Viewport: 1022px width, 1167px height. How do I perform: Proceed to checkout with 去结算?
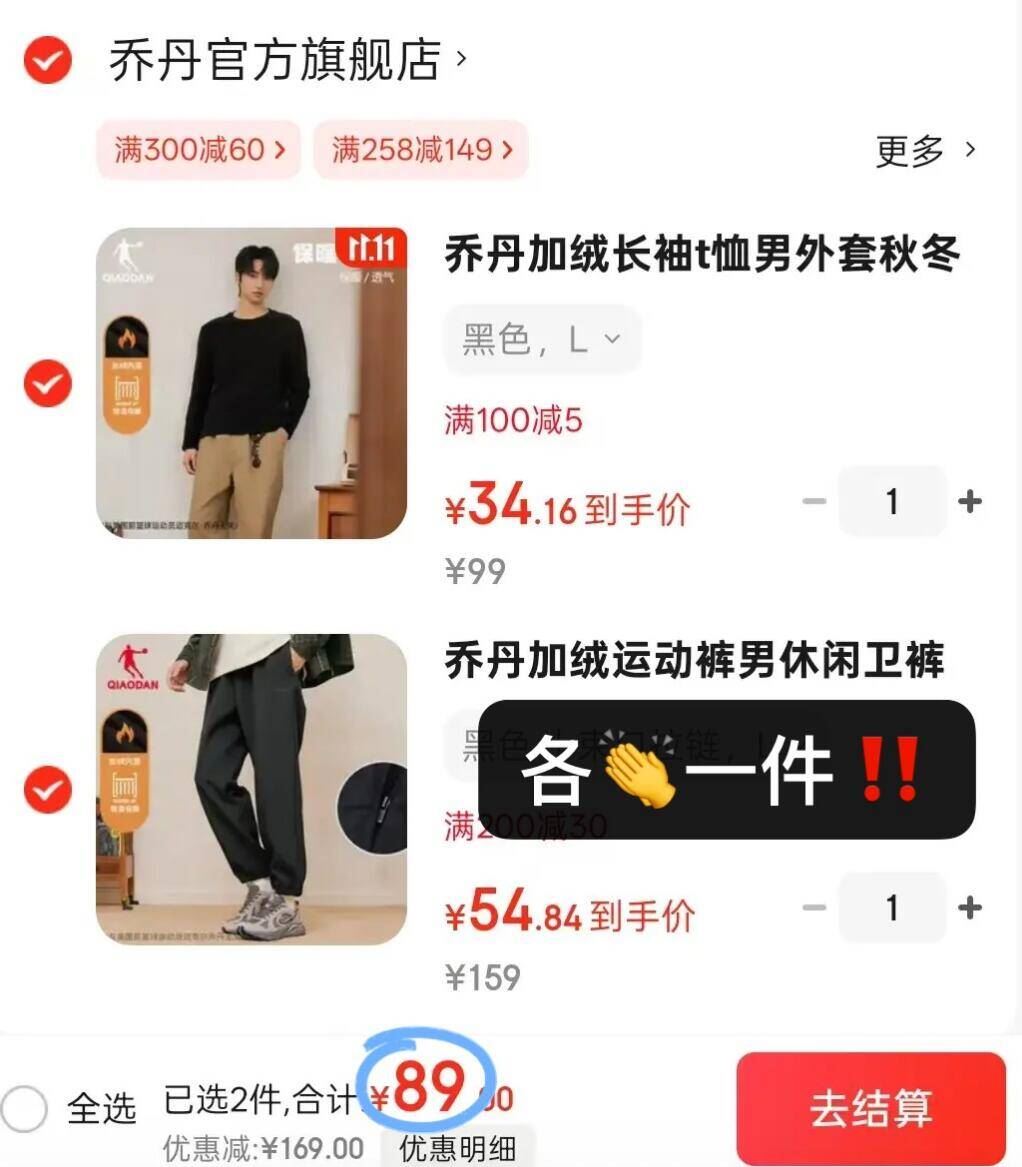pyautogui.click(x=870, y=1108)
